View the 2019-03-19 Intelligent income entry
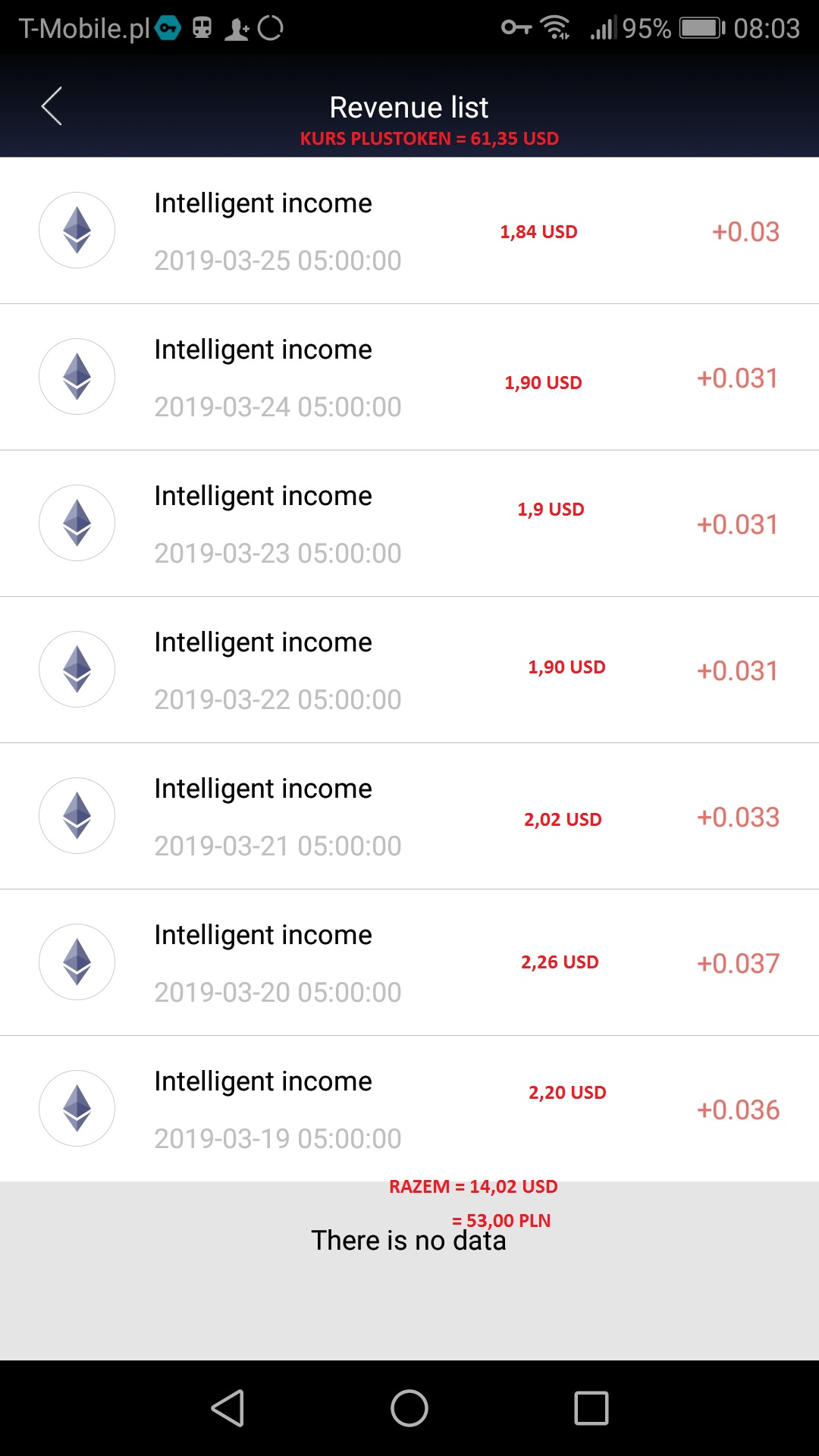Screen dimensions: 819x1456 409,1109
